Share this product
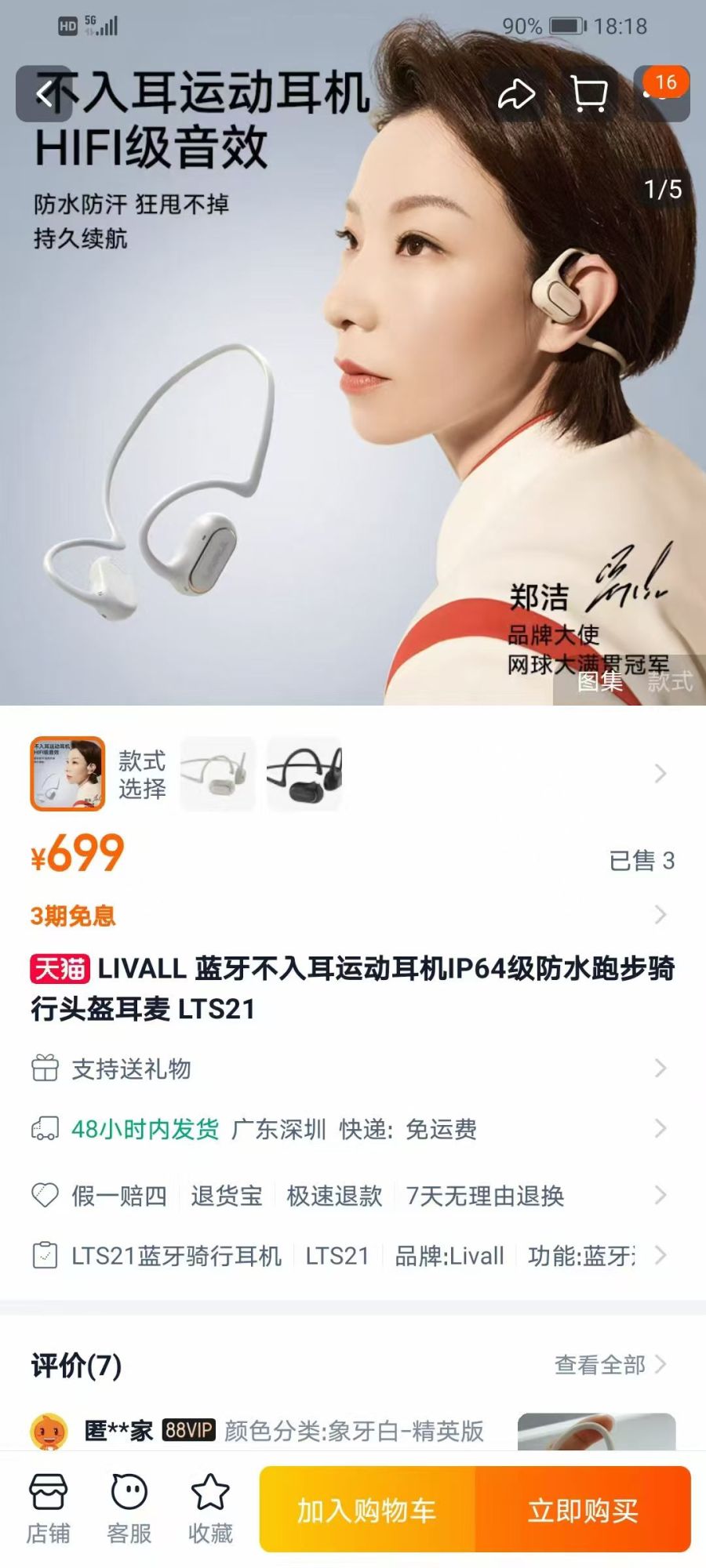 (516, 94)
